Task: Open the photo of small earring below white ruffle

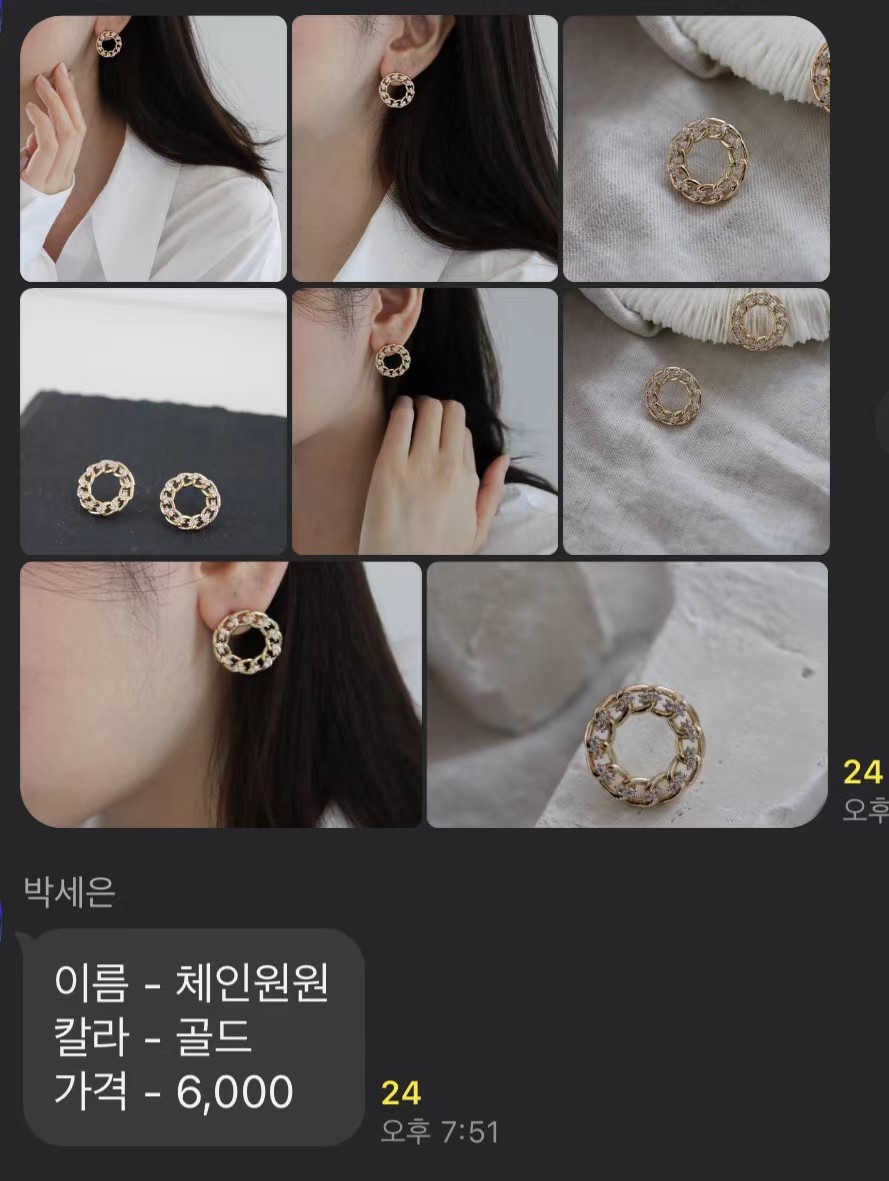Action: (x=696, y=421)
